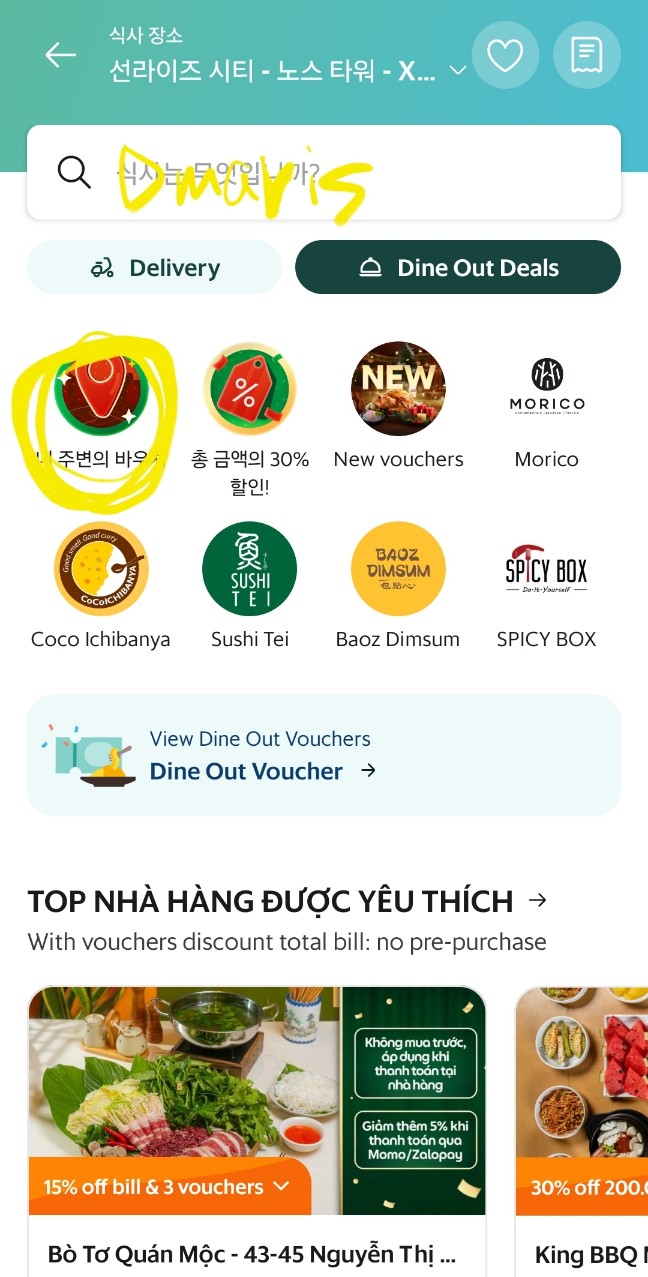Screen dimensions: 648x1277
Task: Open the Morico brand
Action: [x=546, y=390]
